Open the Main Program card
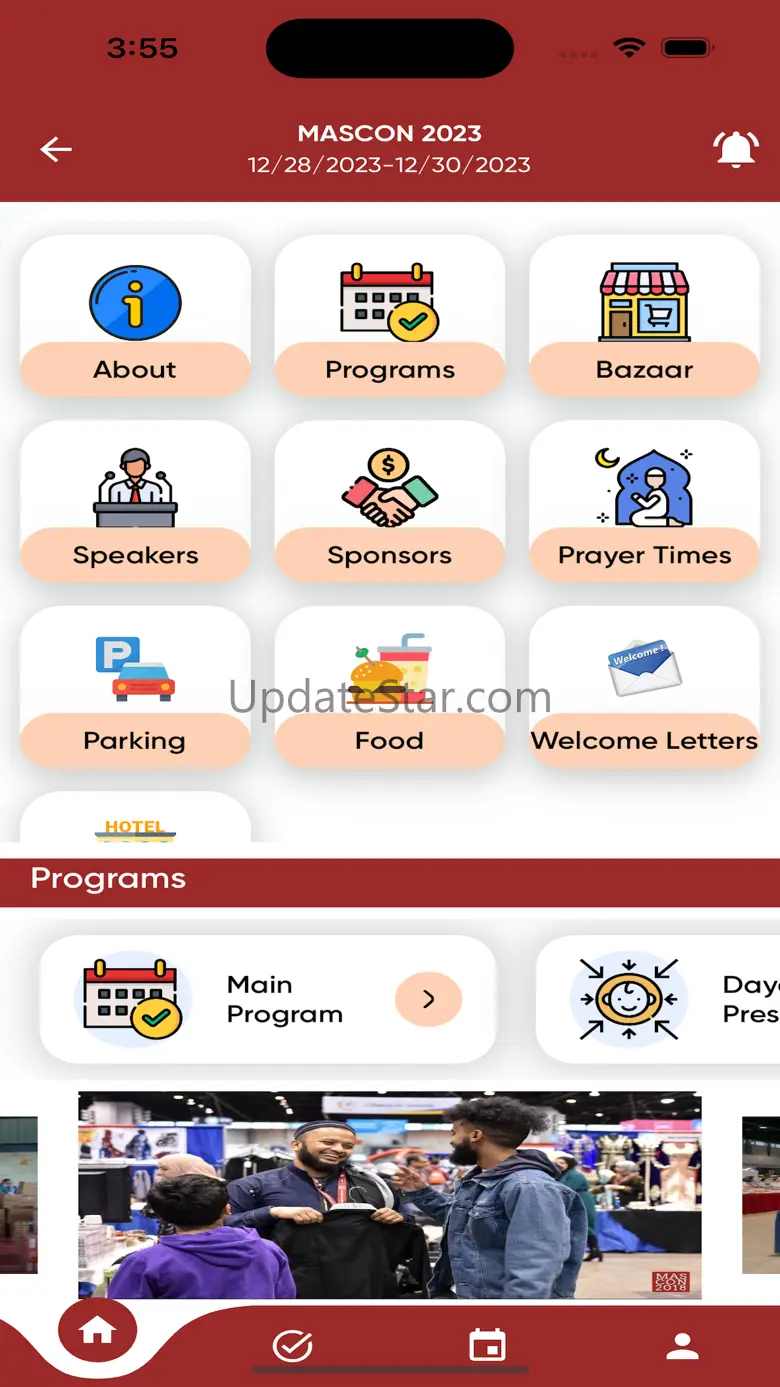 [268, 999]
